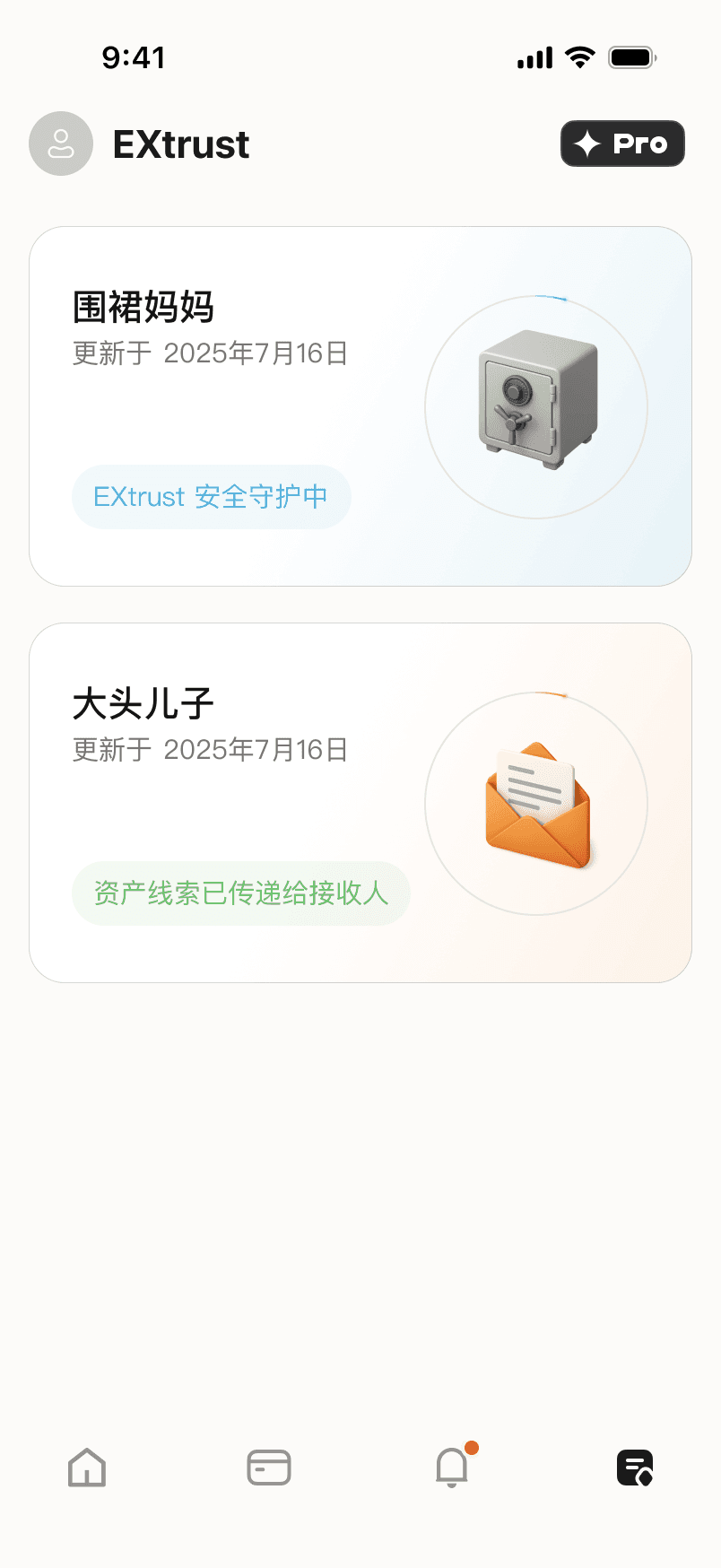Select the currently active bottom navigation tab
The image size is (721, 1568).
coord(635,1468)
